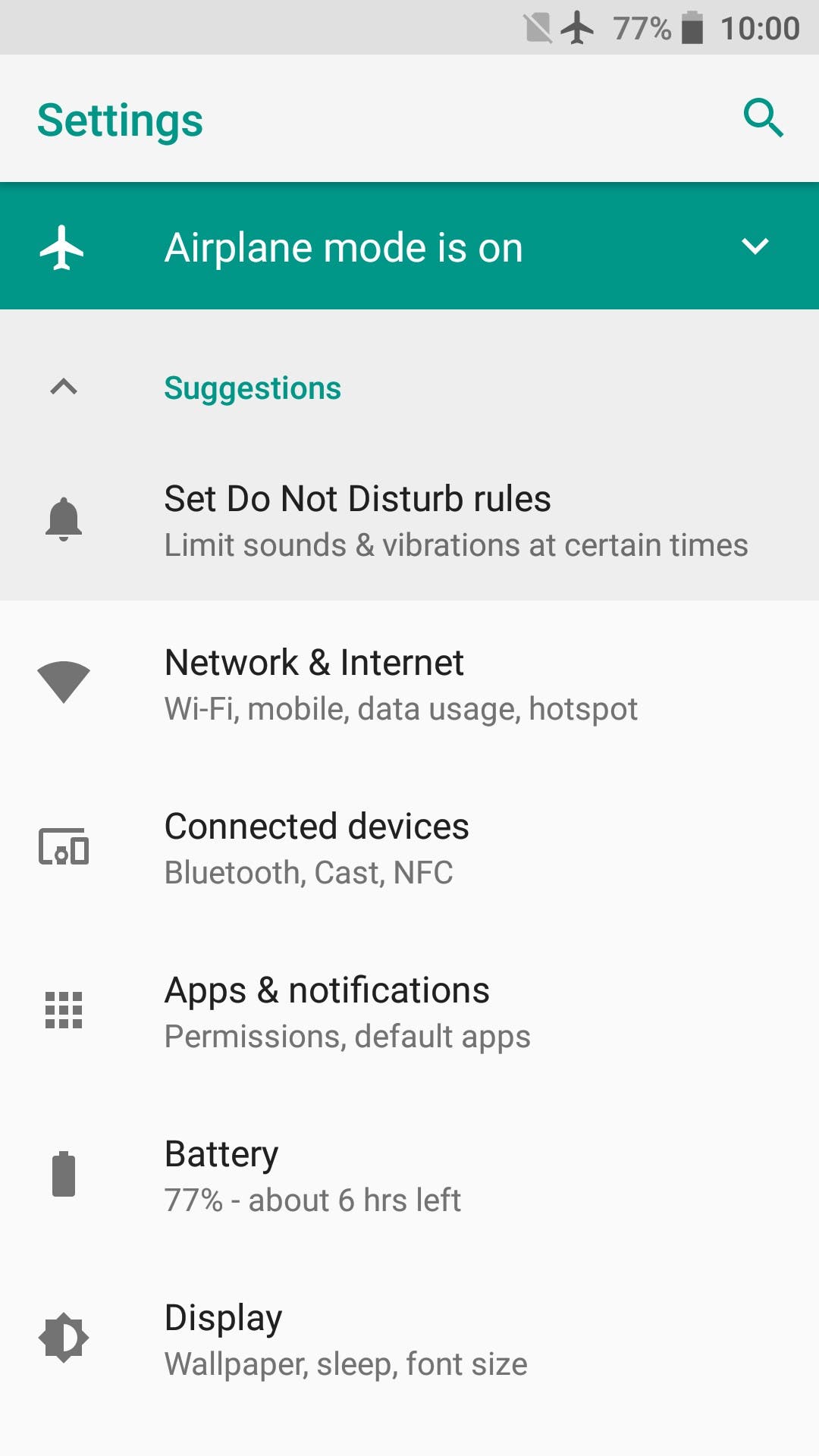Open Set Do Not Disturb rules suggestion
This screenshot has height=1456, width=819.
[x=409, y=520]
